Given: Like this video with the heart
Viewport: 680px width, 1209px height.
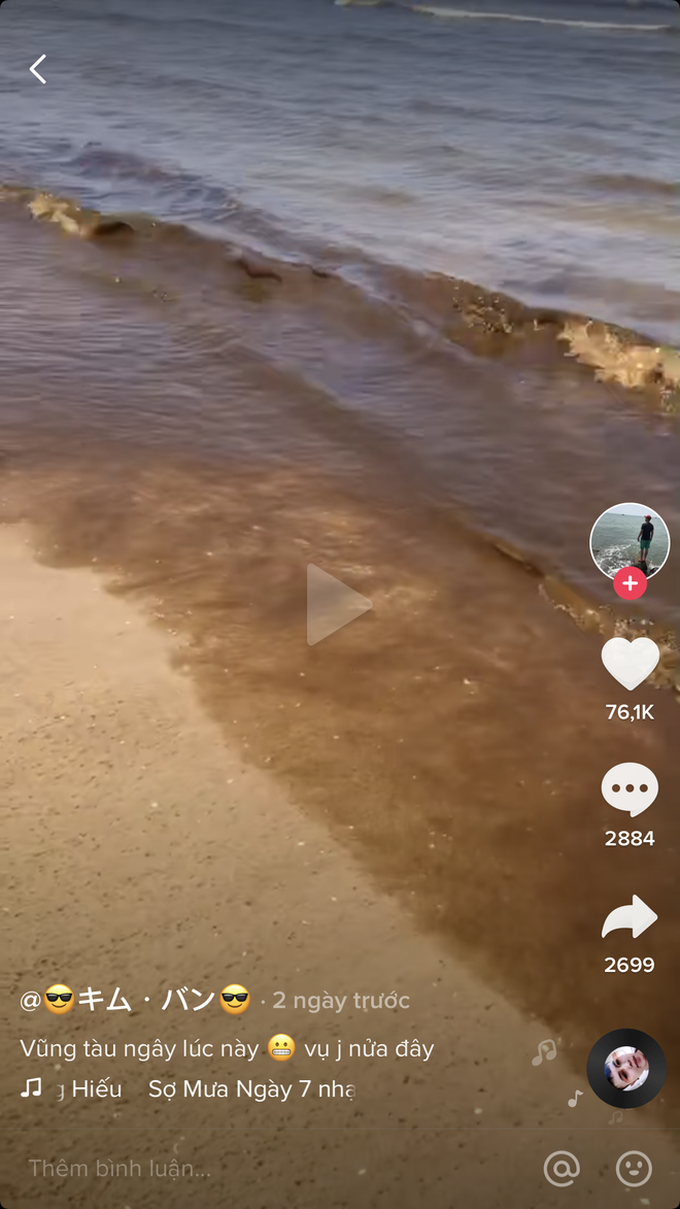Looking at the screenshot, I should pos(629,663).
